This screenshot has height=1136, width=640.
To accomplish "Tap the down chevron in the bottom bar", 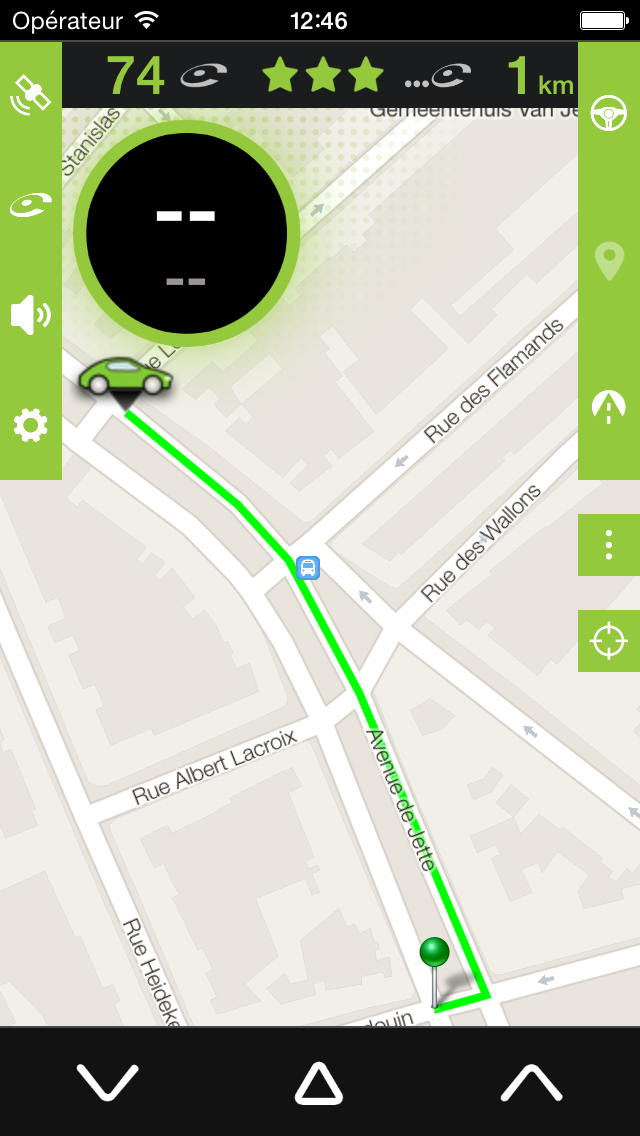I will click(107, 1082).
